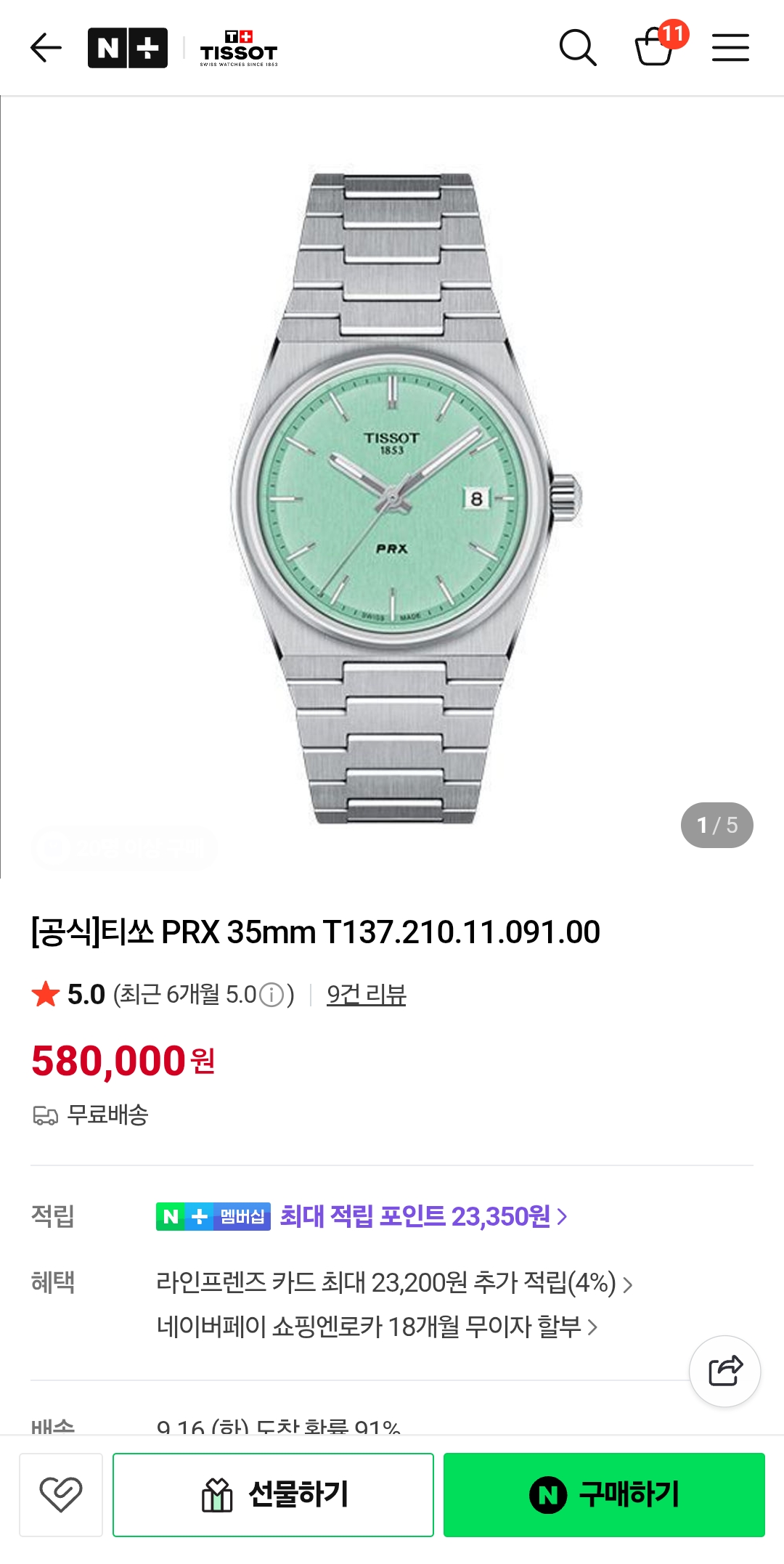
Task: Open the hamburger menu
Action: [x=730, y=48]
